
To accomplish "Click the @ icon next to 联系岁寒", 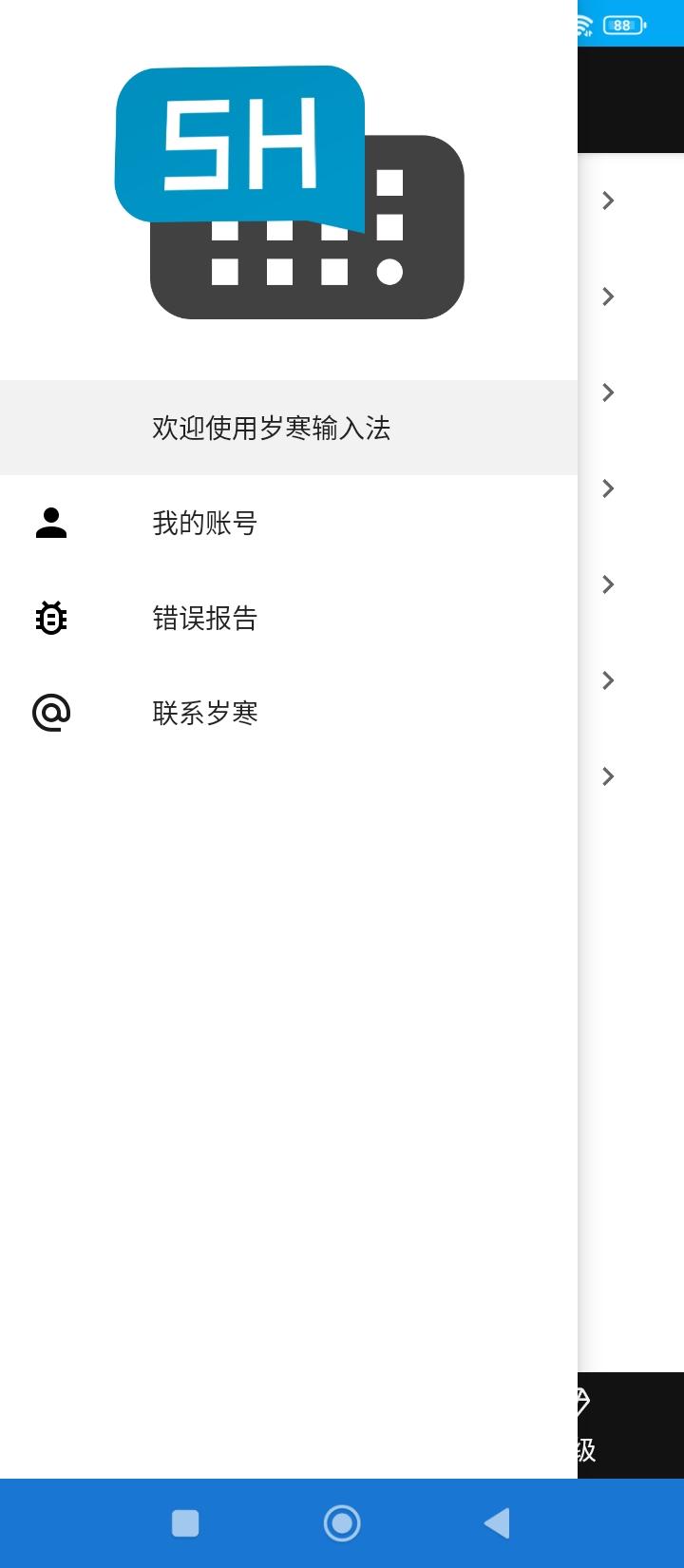I will [x=50, y=712].
